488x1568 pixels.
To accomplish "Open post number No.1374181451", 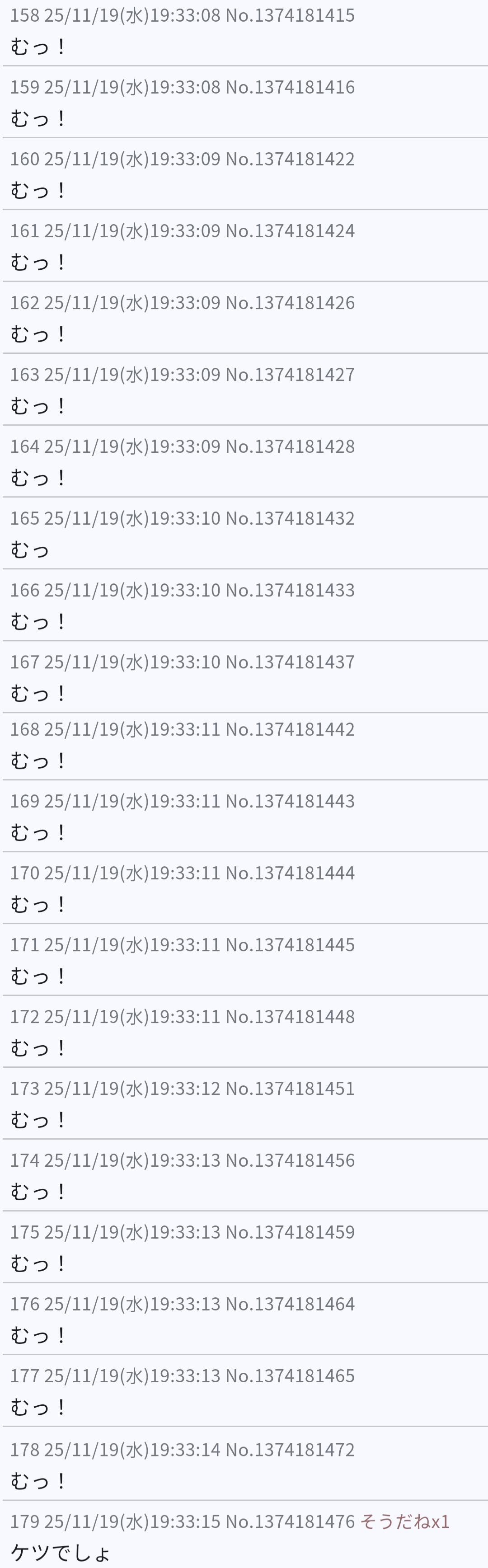I will (x=290, y=1088).
